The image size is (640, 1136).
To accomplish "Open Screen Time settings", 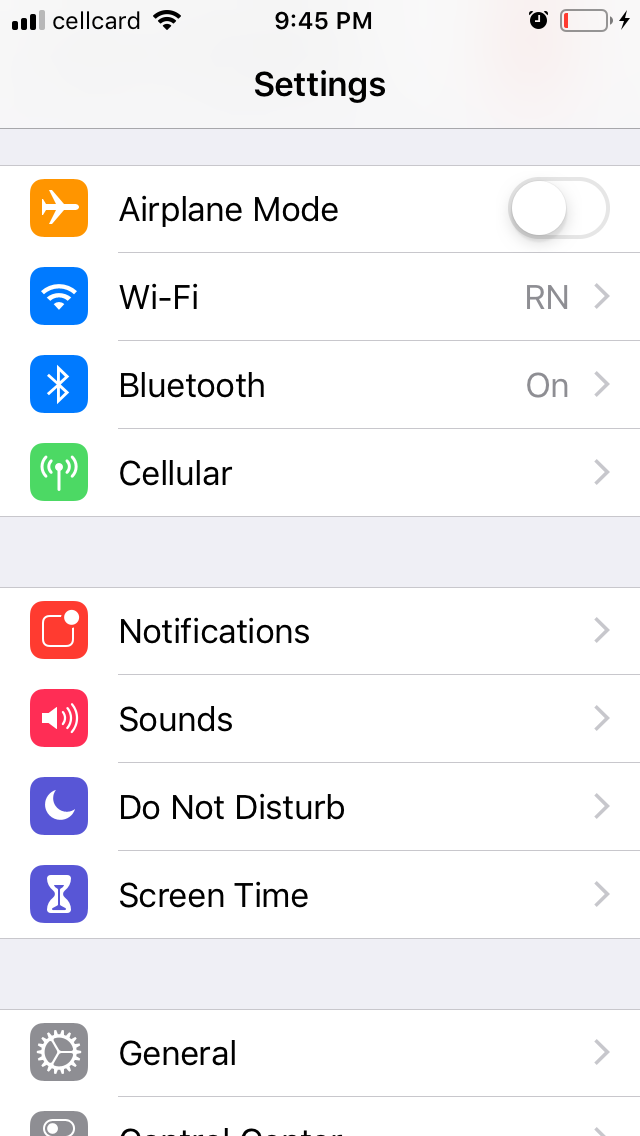I will (320, 895).
